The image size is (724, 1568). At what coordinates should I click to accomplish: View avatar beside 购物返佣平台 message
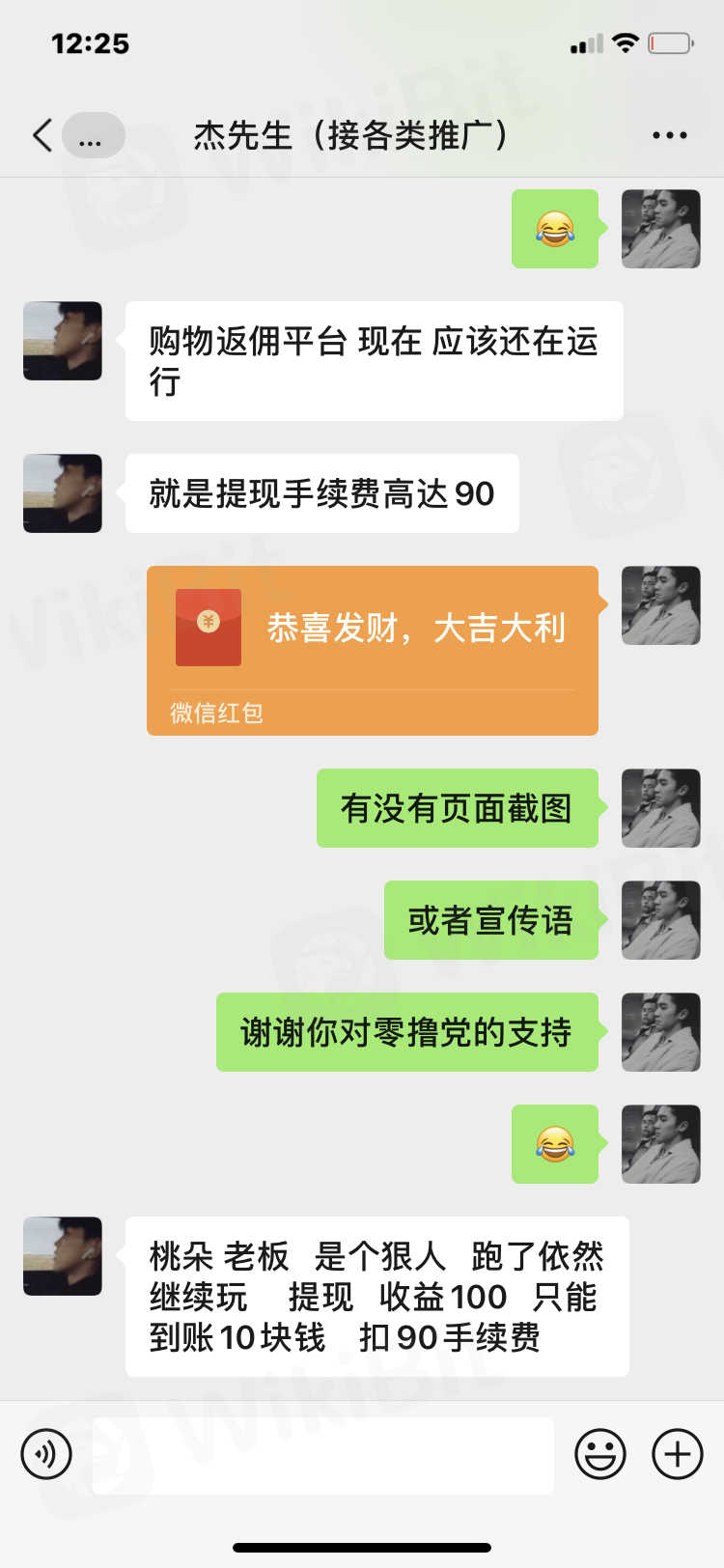pyautogui.click(x=63, y=341)
